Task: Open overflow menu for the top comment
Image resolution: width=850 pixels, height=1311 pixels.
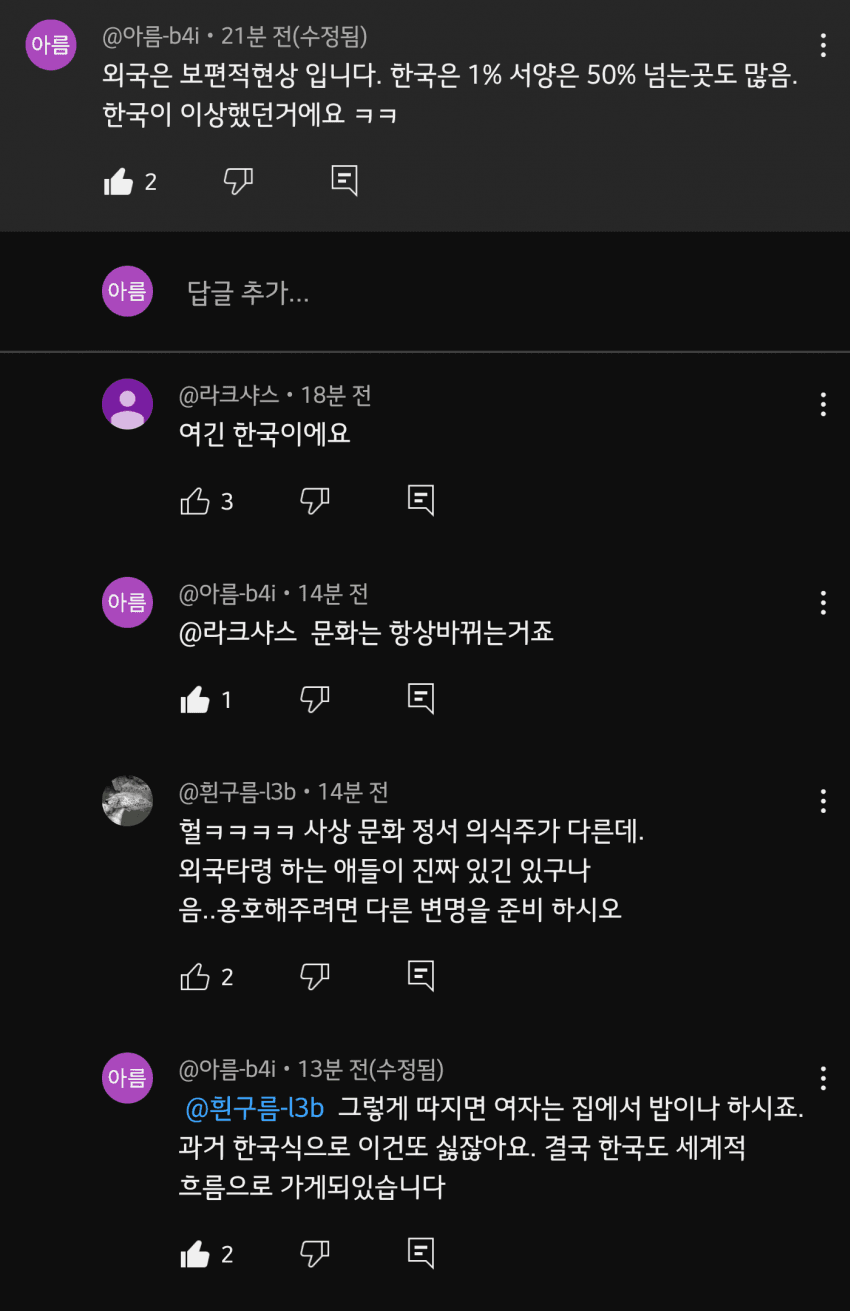Action: [x=822, y=45]
